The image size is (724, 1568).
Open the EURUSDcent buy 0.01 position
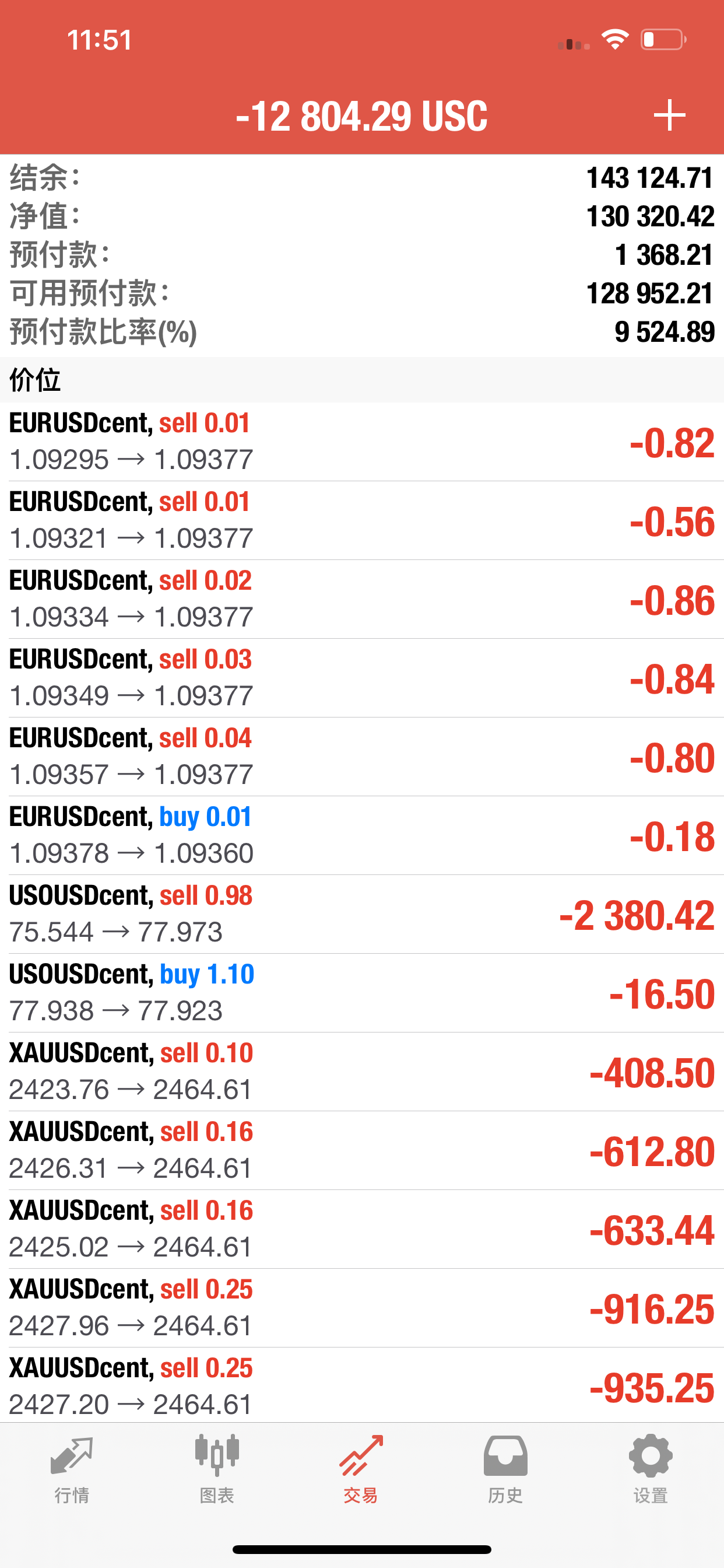362,835
